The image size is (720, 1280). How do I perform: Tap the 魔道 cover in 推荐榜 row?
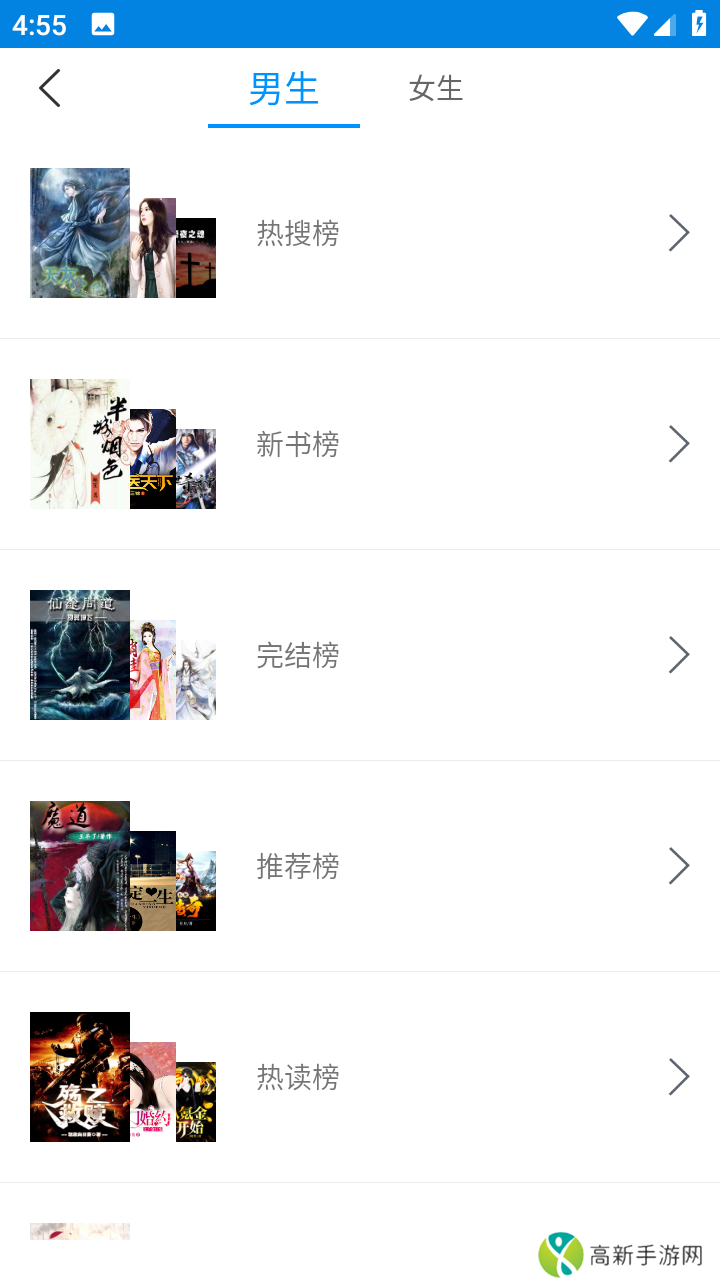80,866
